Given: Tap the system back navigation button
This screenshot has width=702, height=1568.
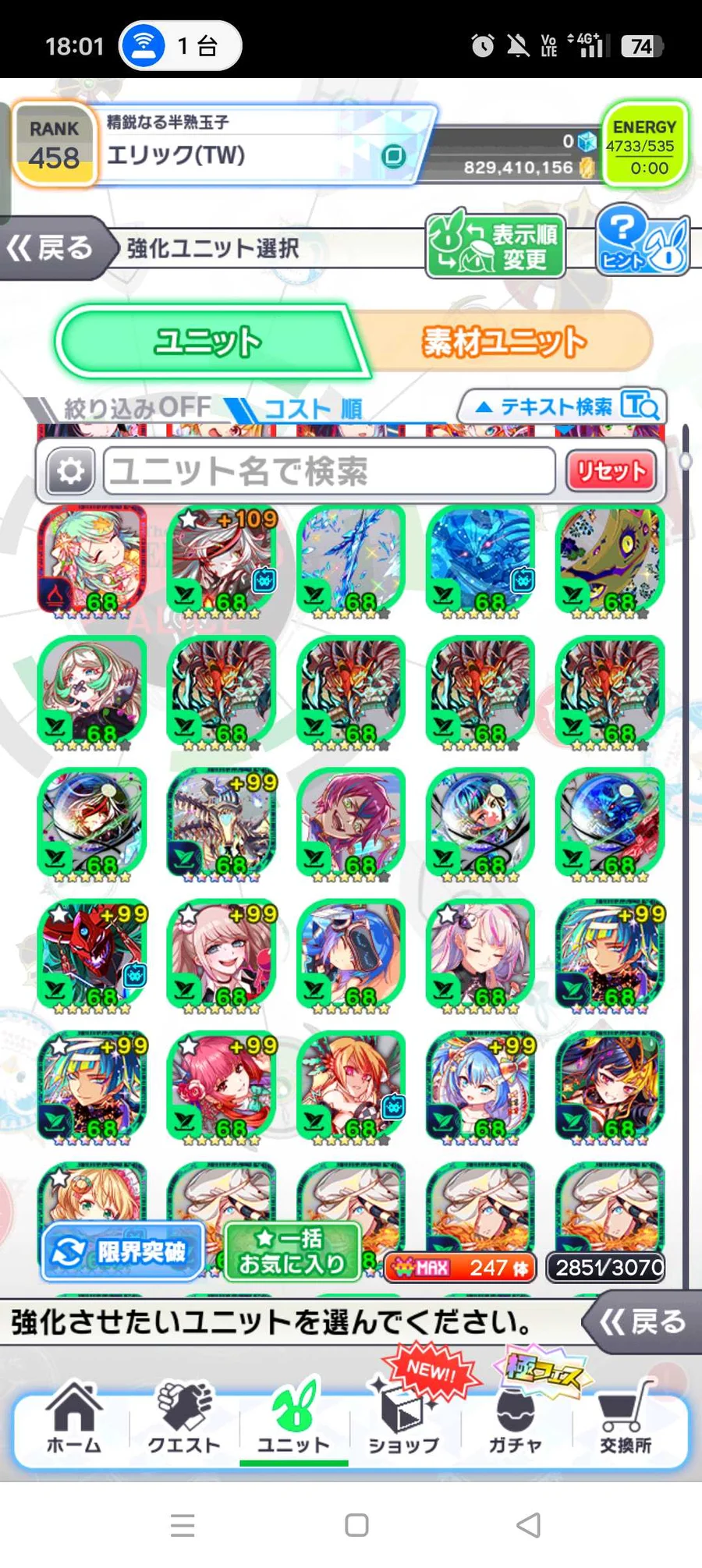Looking at the screenshot, I should click(528, 1524).
